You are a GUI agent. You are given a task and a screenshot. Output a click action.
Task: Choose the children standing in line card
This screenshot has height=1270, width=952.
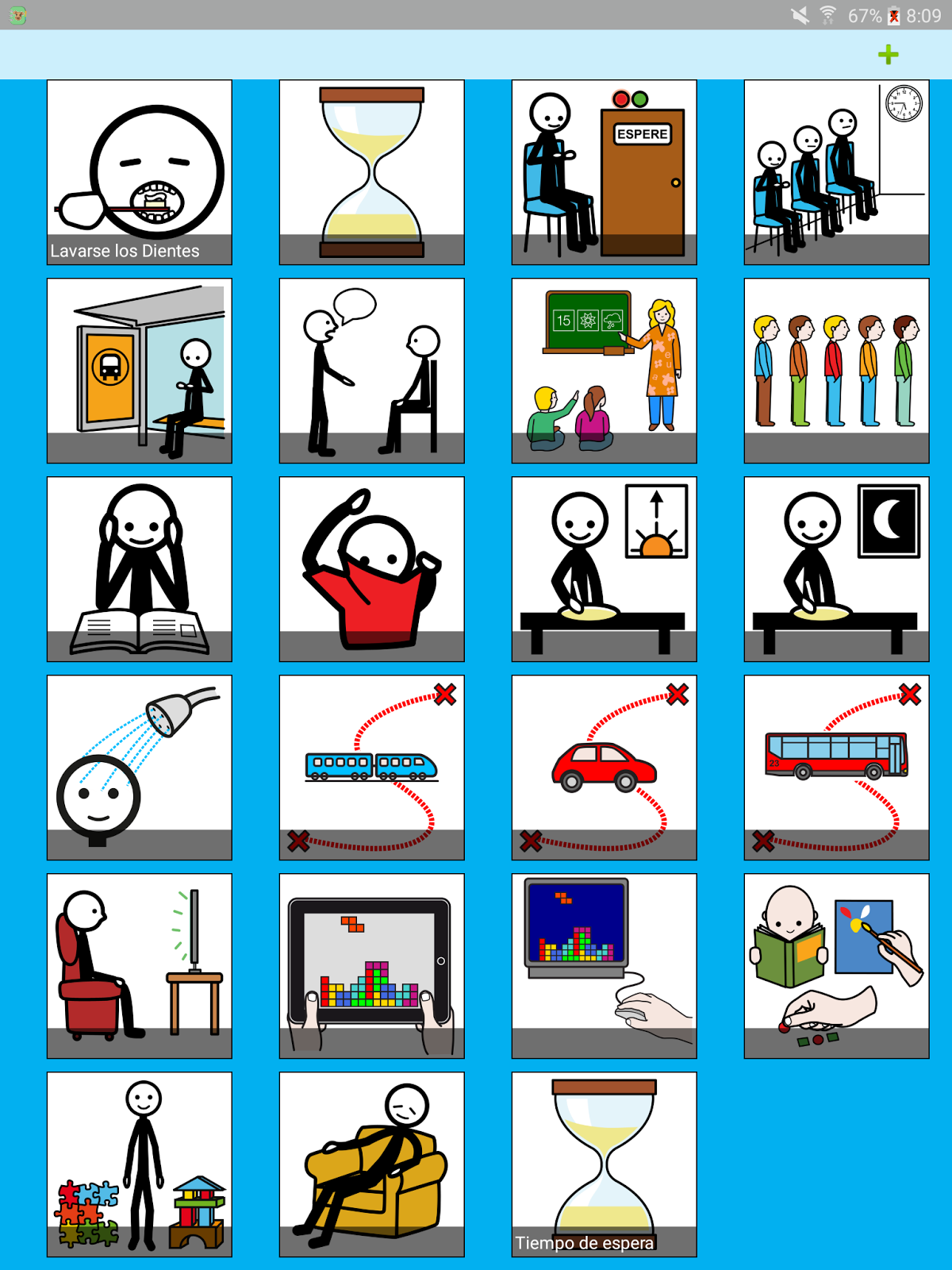[836, 371]
